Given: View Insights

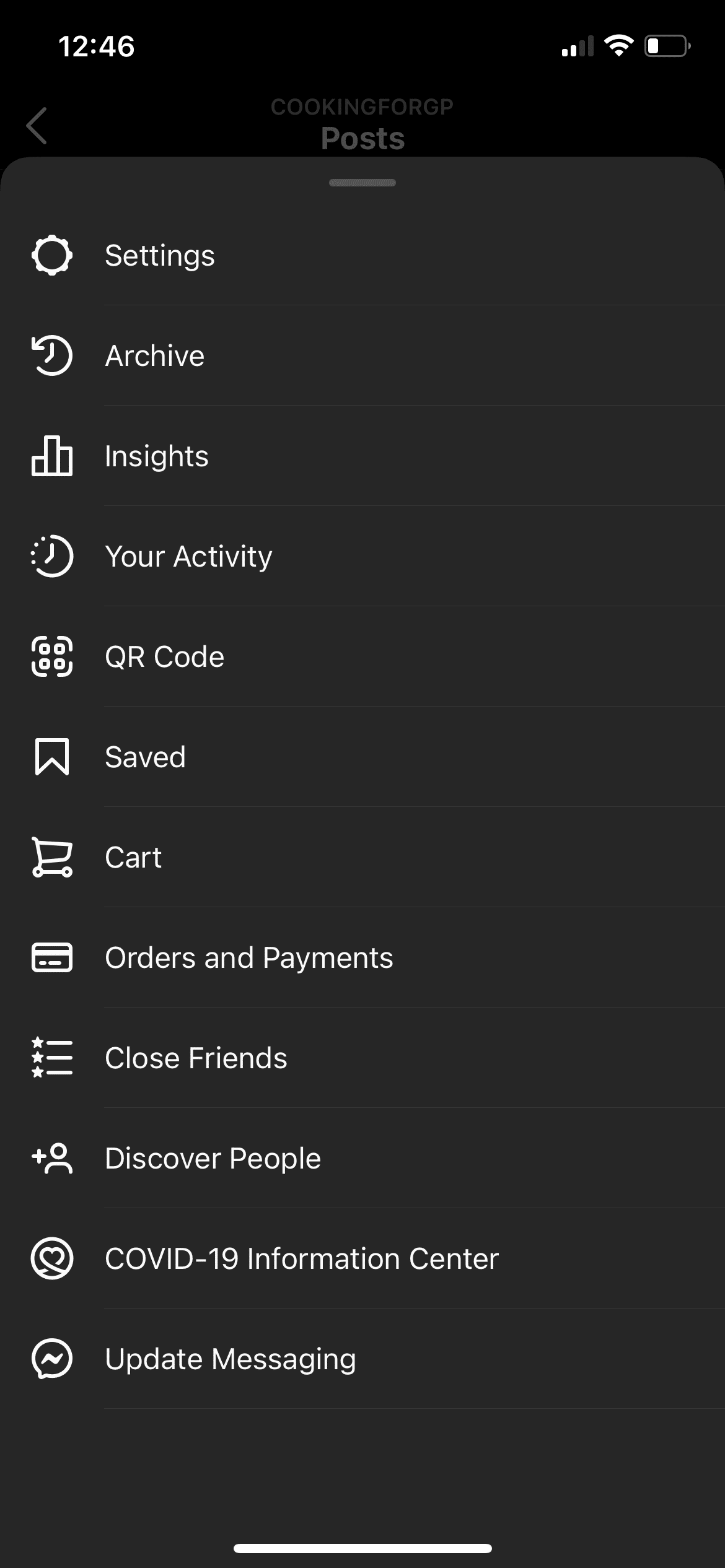Looking at the screenshot, I should click(362, 456).
